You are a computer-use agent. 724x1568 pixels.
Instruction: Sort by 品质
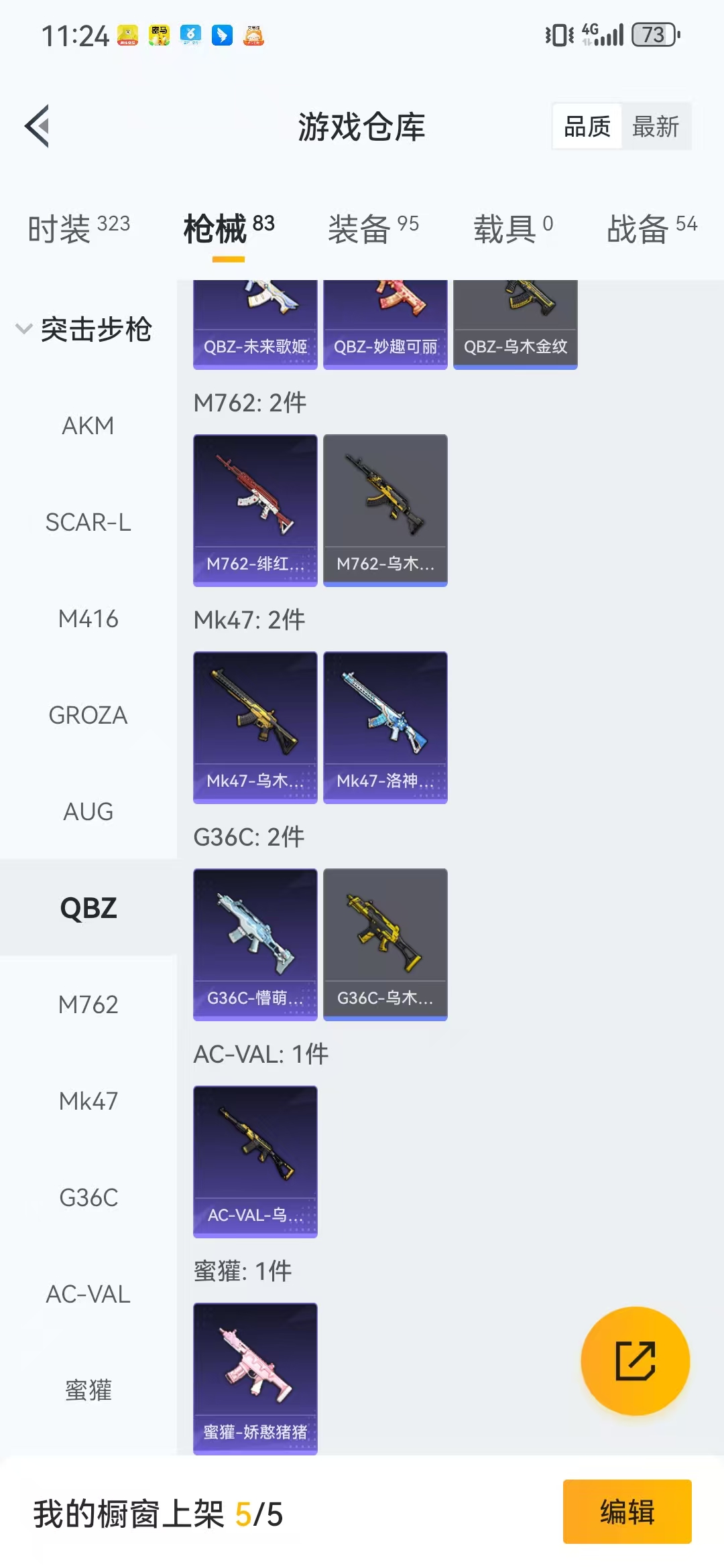pos(587,127)
